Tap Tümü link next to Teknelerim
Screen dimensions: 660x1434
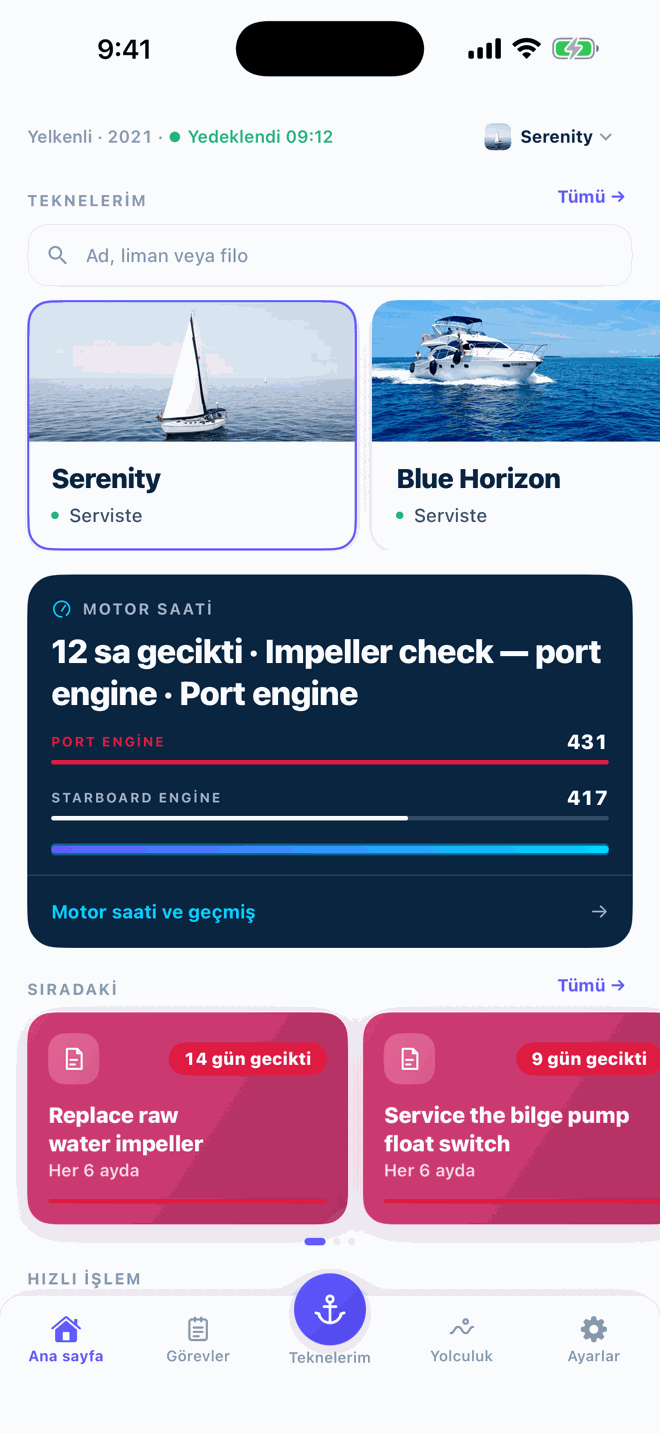[x=591, y=197]
